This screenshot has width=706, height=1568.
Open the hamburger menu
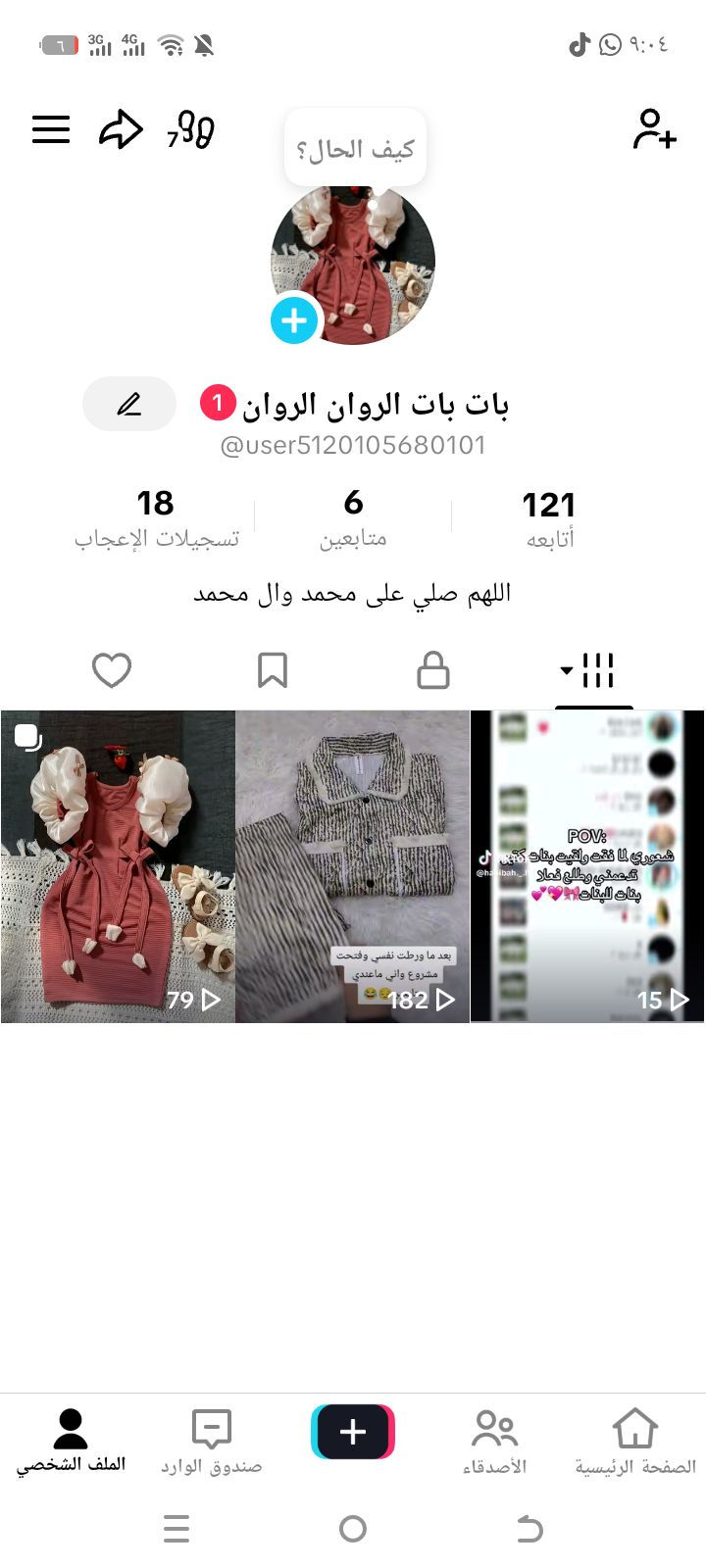[x=51, y=129]
